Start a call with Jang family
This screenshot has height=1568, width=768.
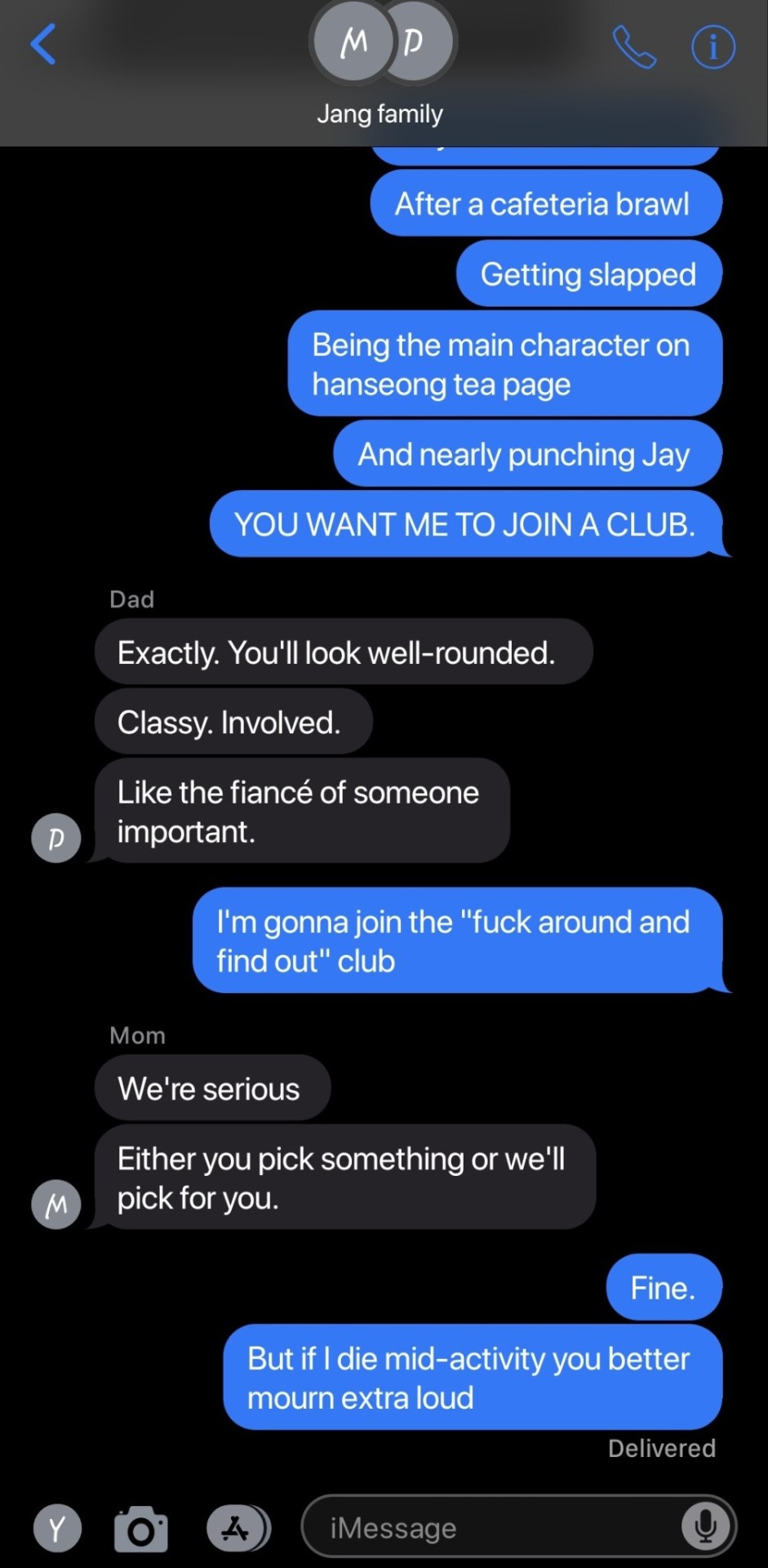634,47
